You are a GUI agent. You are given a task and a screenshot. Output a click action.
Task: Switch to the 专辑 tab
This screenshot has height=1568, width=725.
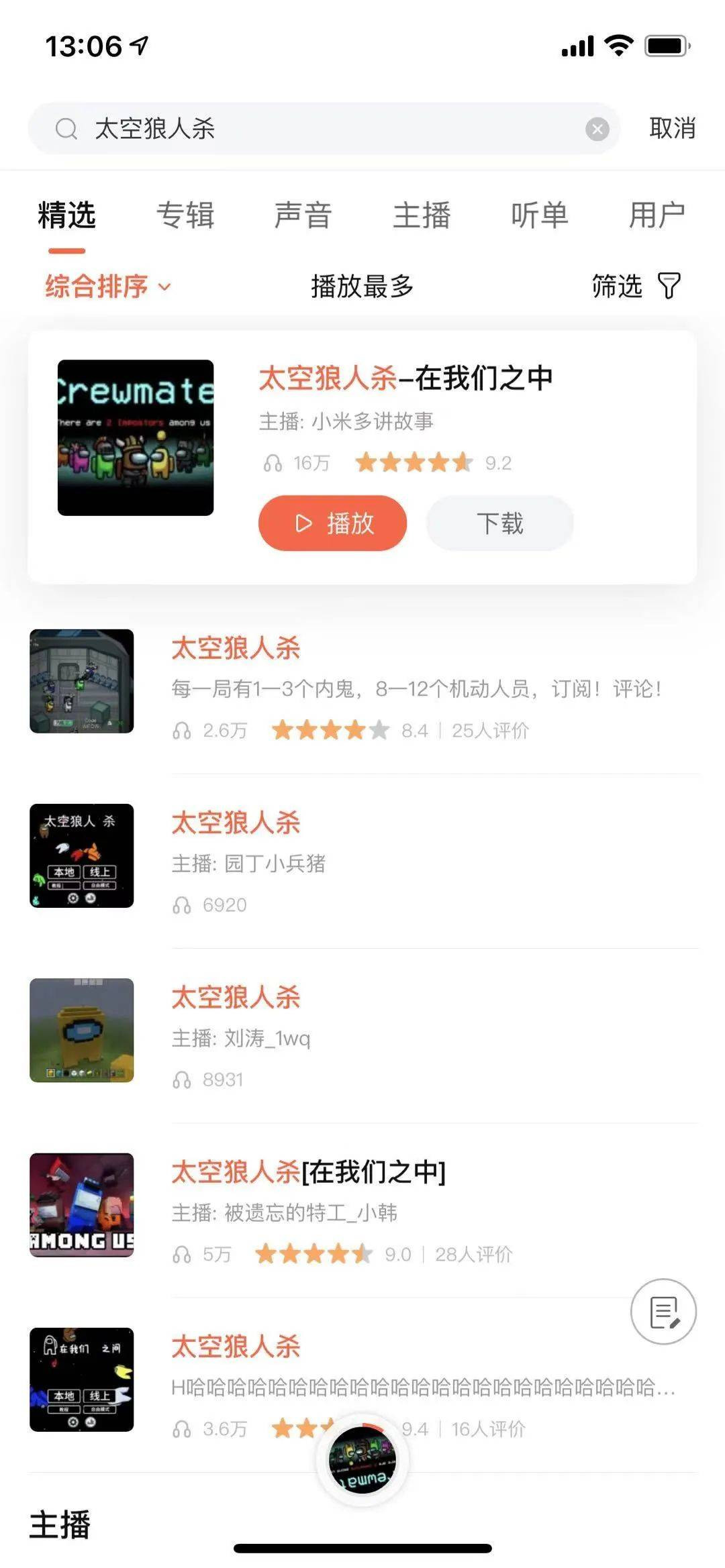[x=185, y=215]
